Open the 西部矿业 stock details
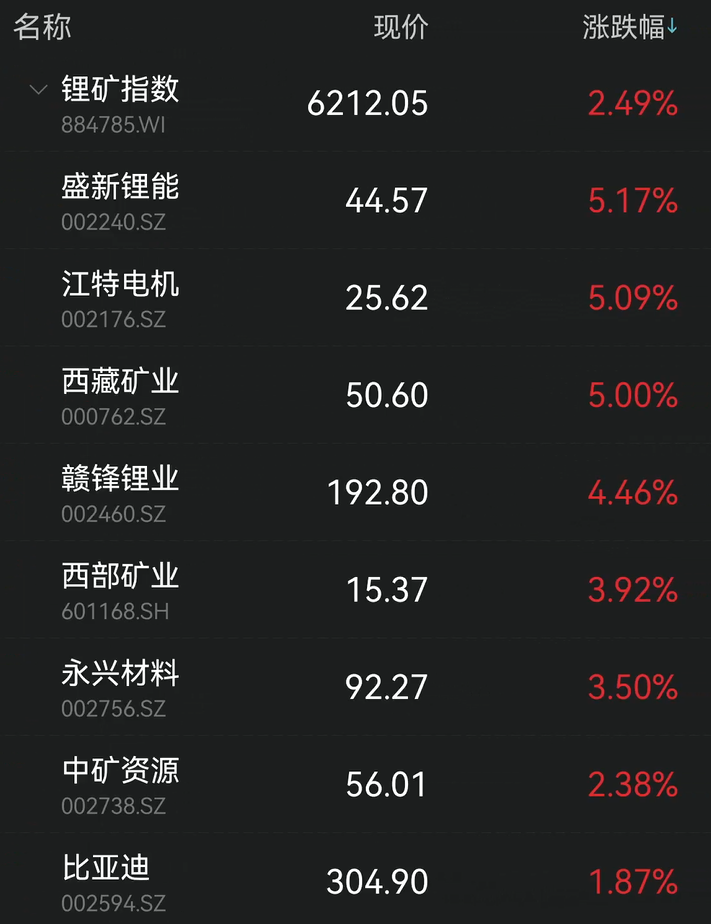Viewport: 711px width, 924px height. click(x=120, y=588)
